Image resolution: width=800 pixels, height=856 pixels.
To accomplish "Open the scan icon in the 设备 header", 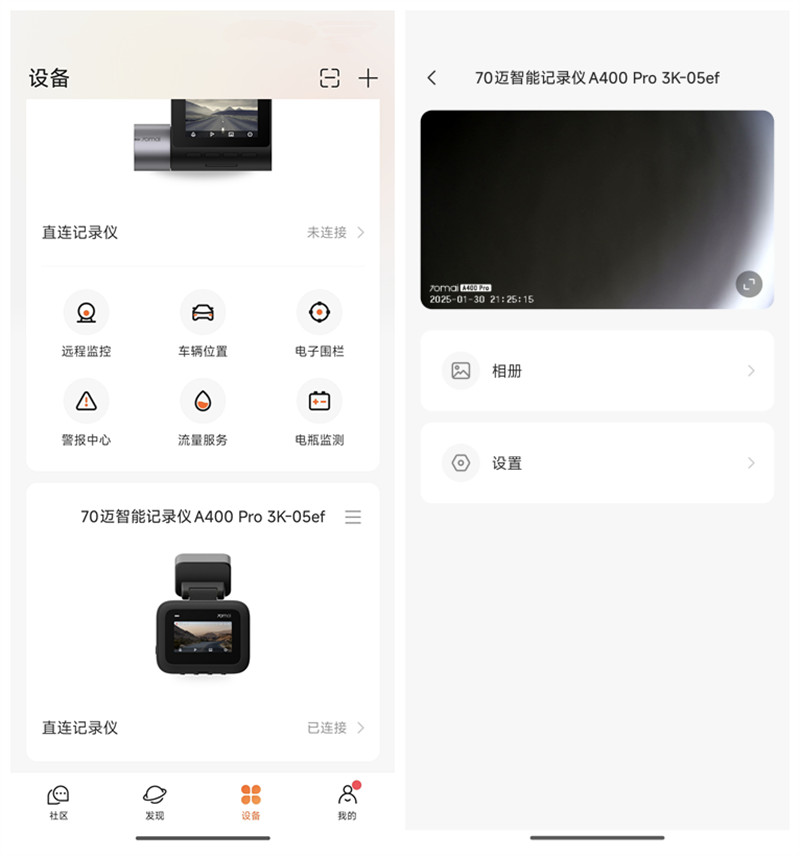I will click(330, 78).
